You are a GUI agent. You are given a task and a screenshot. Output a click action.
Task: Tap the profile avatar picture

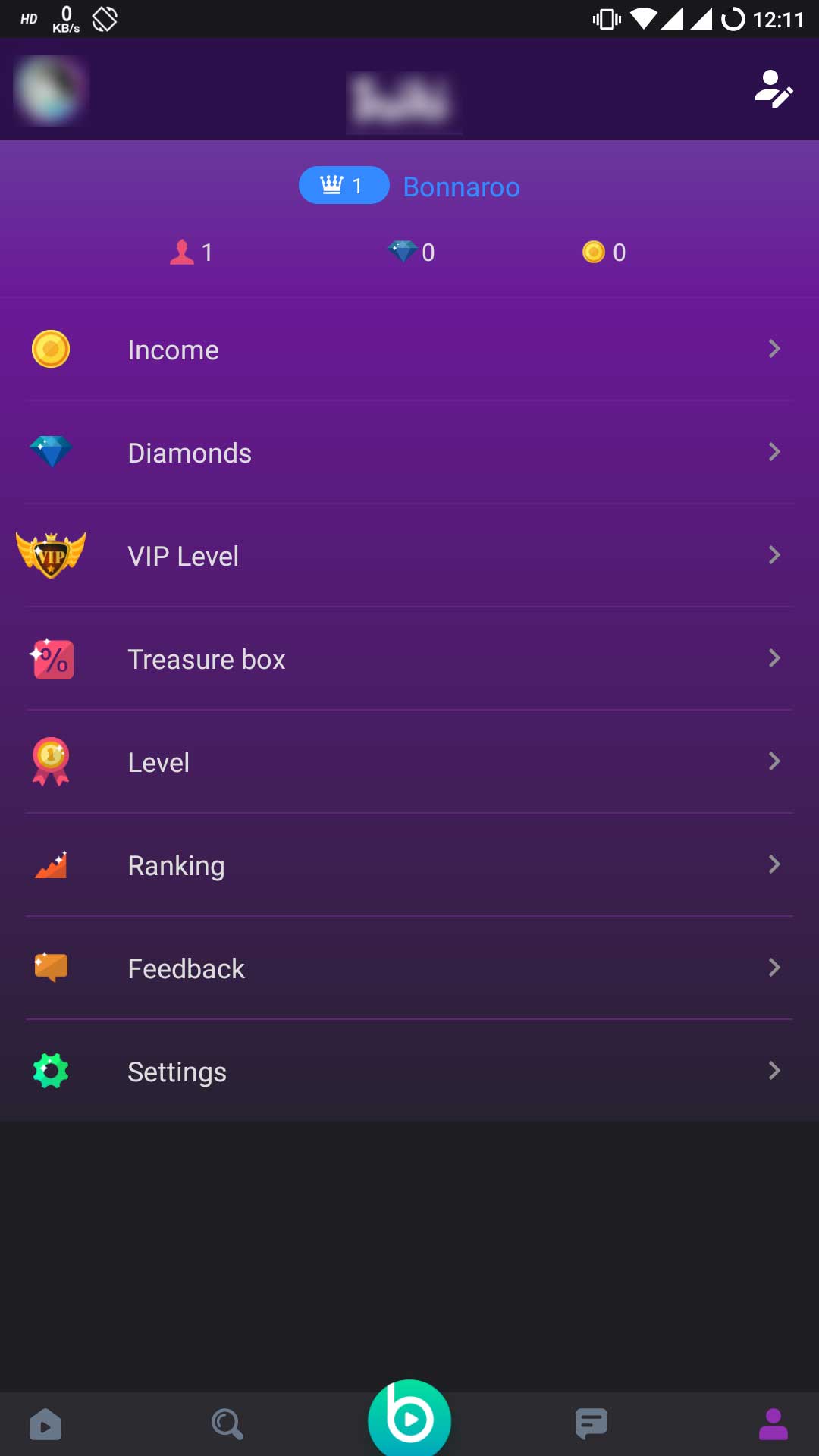[x=50, y=89]
